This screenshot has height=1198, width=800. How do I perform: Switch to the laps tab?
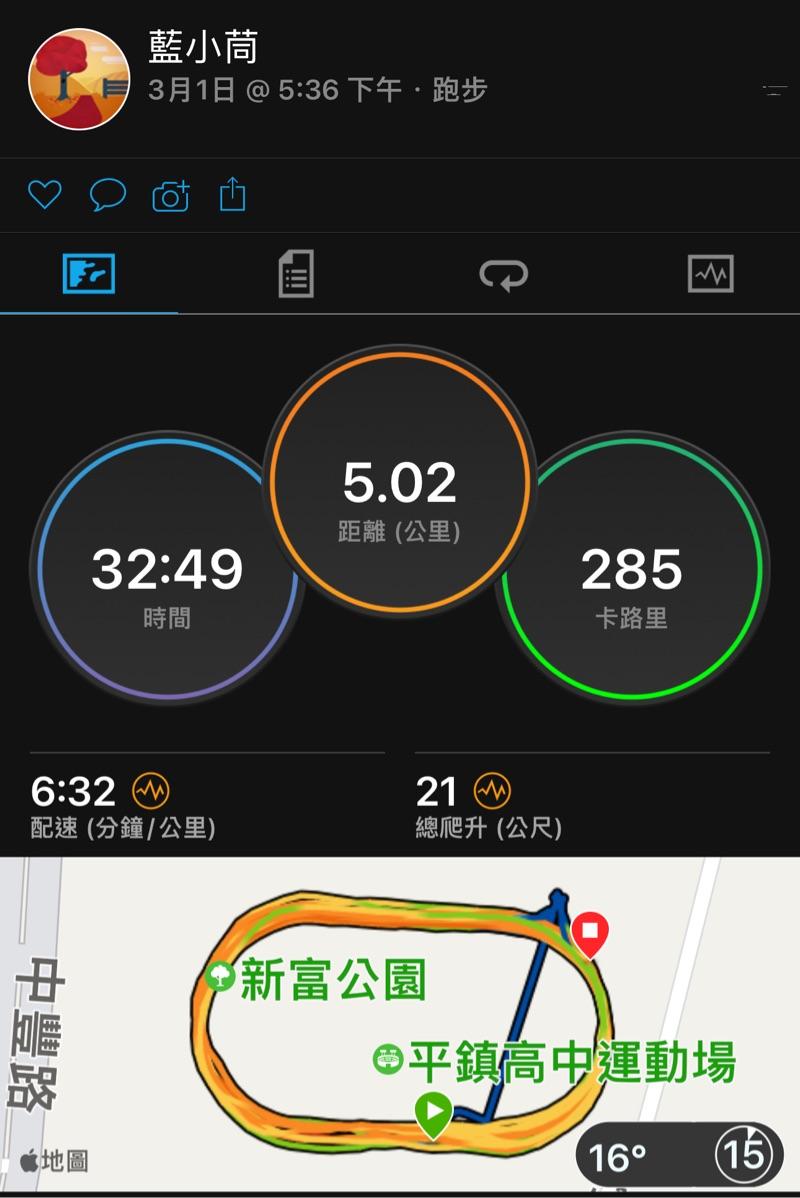pos(503,274)
